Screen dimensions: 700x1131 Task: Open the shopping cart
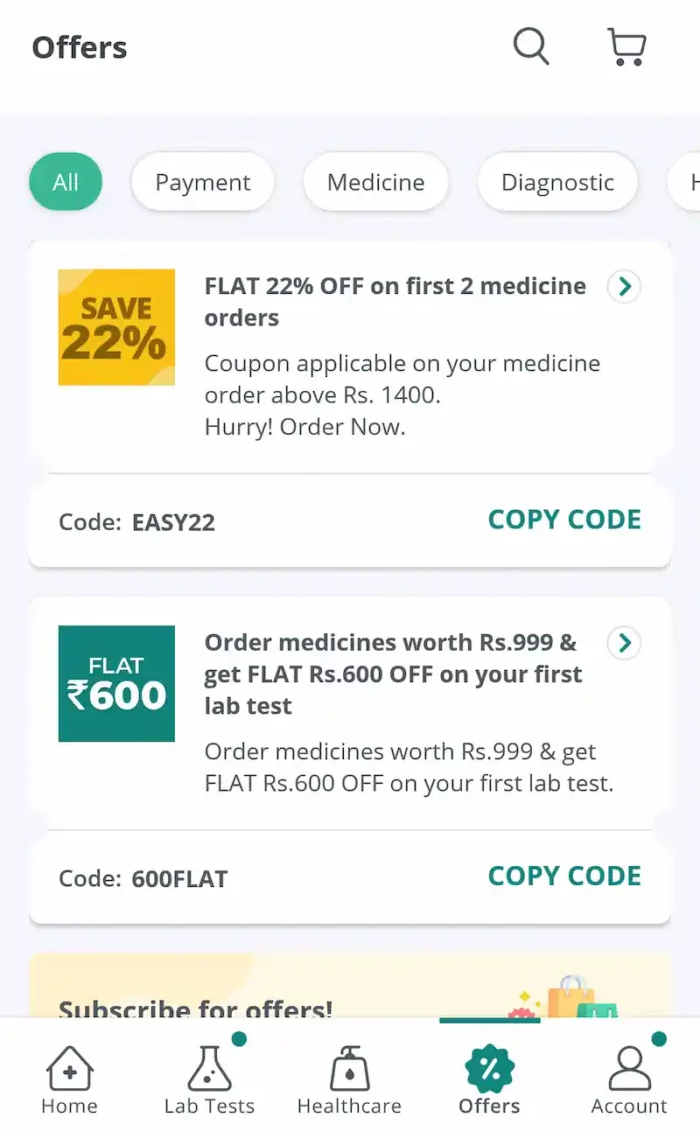626,47
